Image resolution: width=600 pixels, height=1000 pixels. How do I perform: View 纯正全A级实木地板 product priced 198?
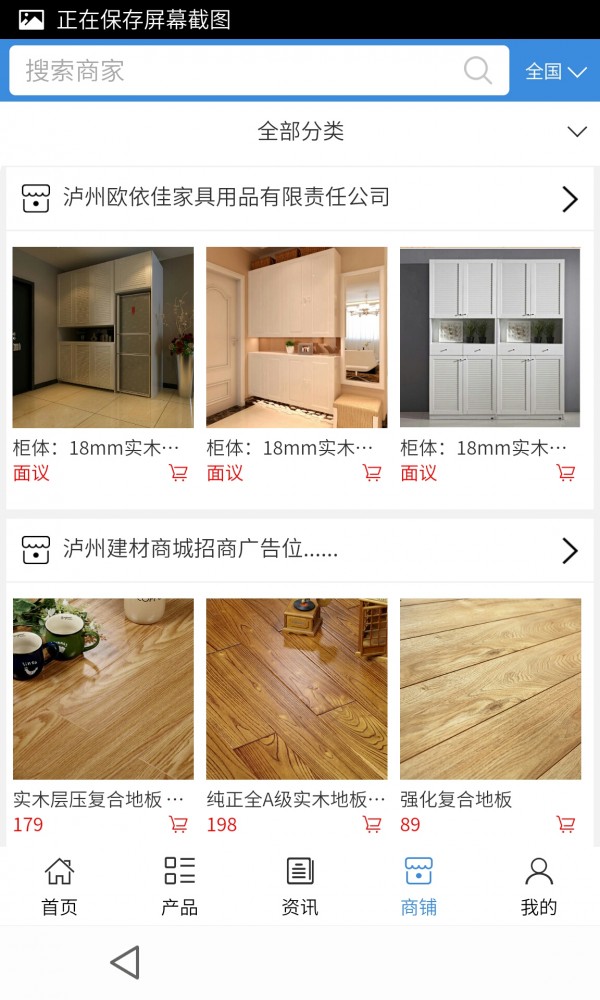(296, 689)
